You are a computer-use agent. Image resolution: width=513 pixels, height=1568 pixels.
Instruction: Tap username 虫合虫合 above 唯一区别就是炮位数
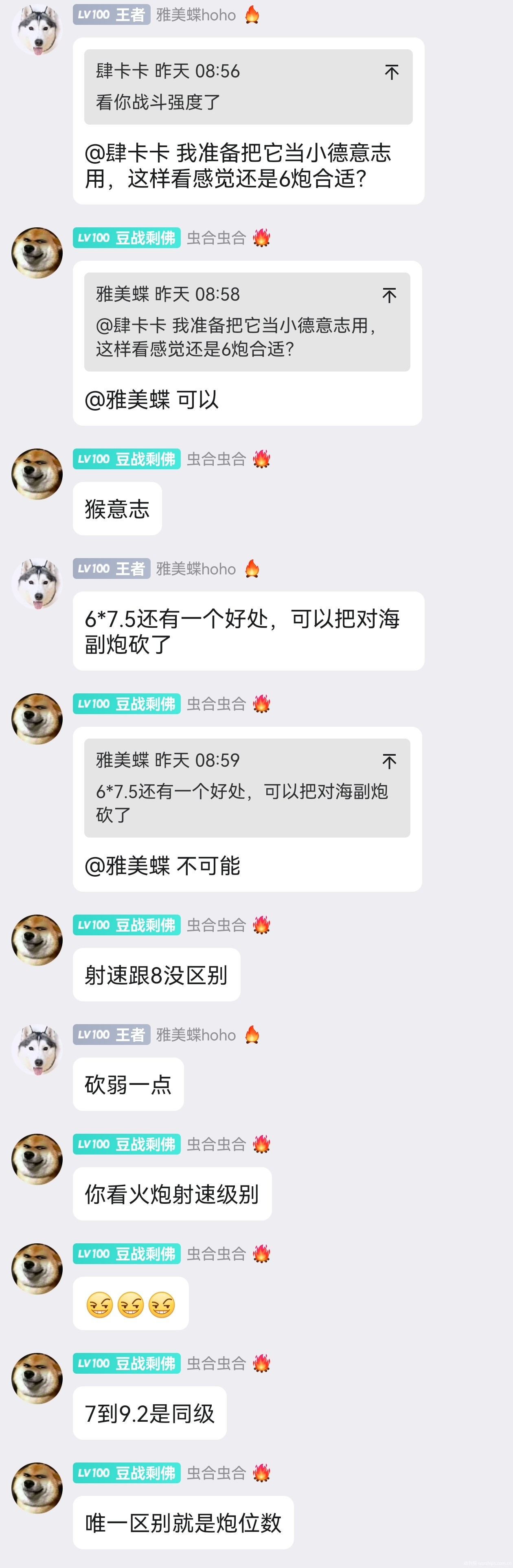coord(216,1473)
